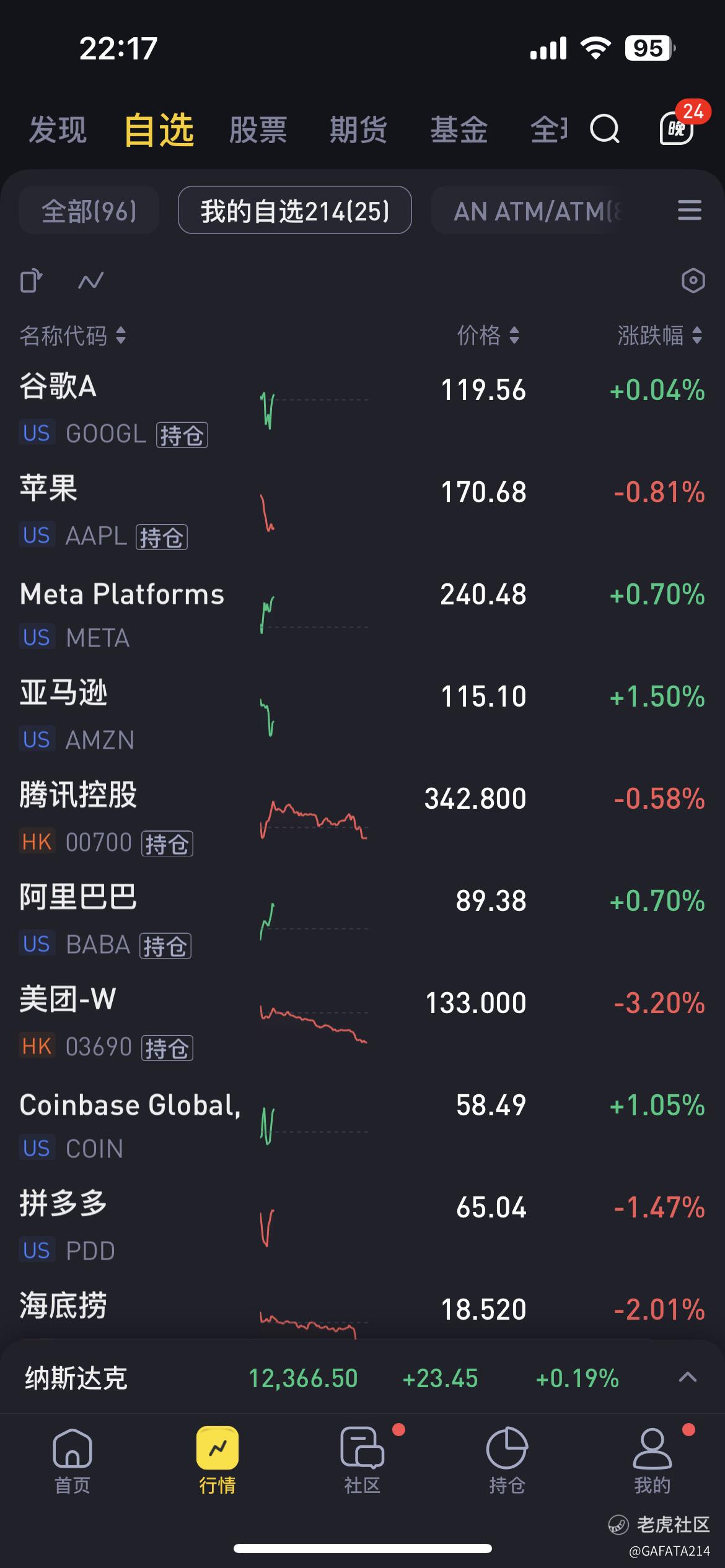This screenshot has width=725, height=1568.
Task: Open the watchlist groups hamburger menu
Action: [690, 211]
